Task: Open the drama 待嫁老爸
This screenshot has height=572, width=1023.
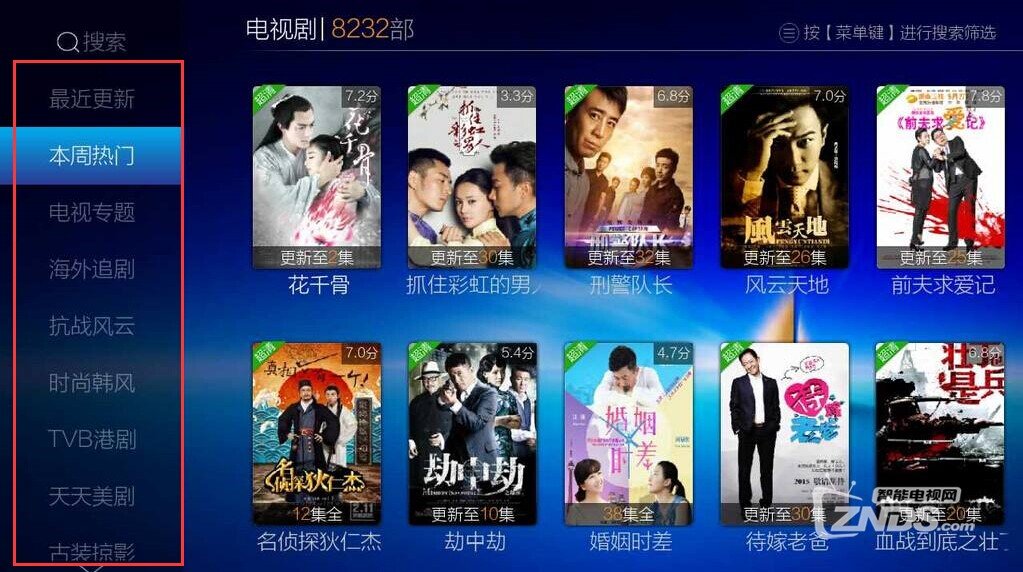Action: coord(785,433)
